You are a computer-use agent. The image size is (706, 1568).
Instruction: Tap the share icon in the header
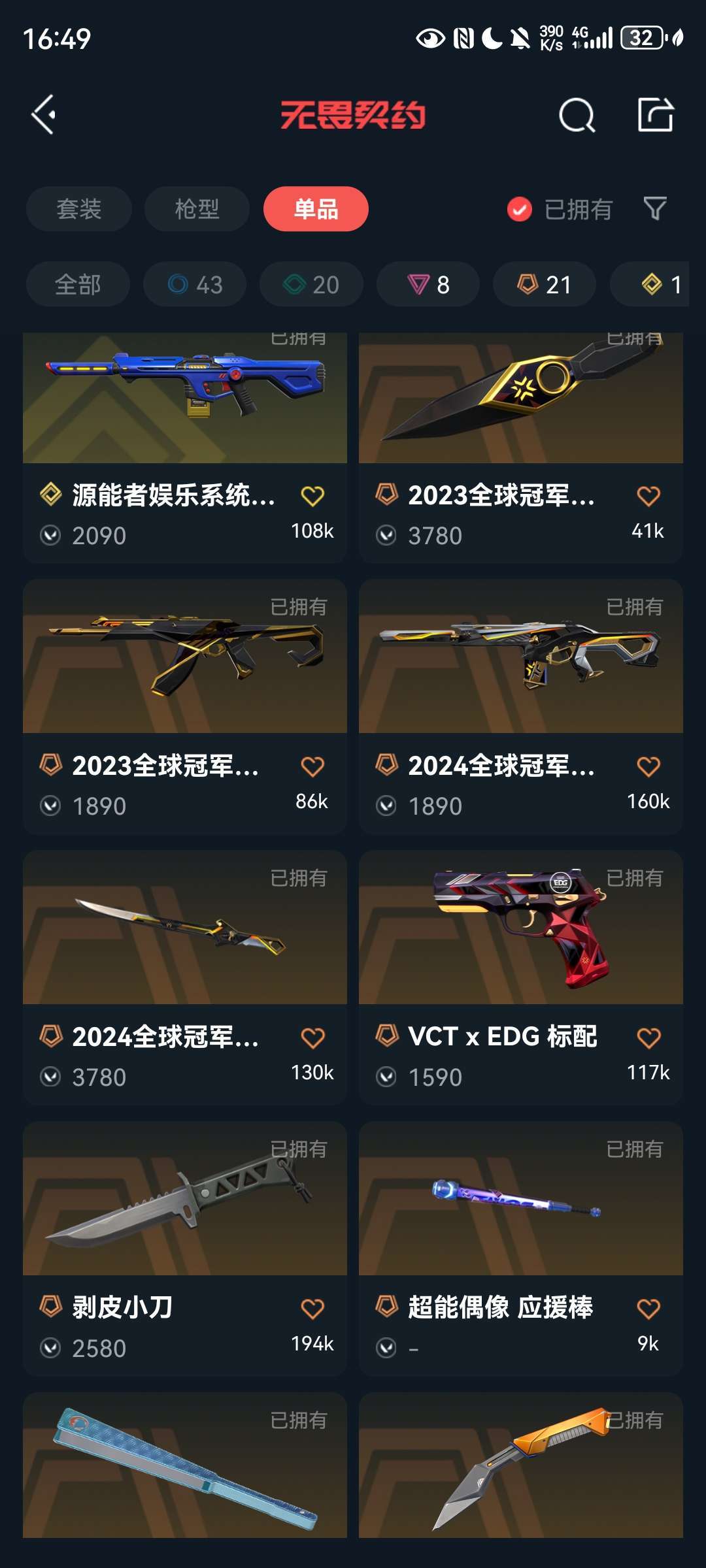point(655,115)
